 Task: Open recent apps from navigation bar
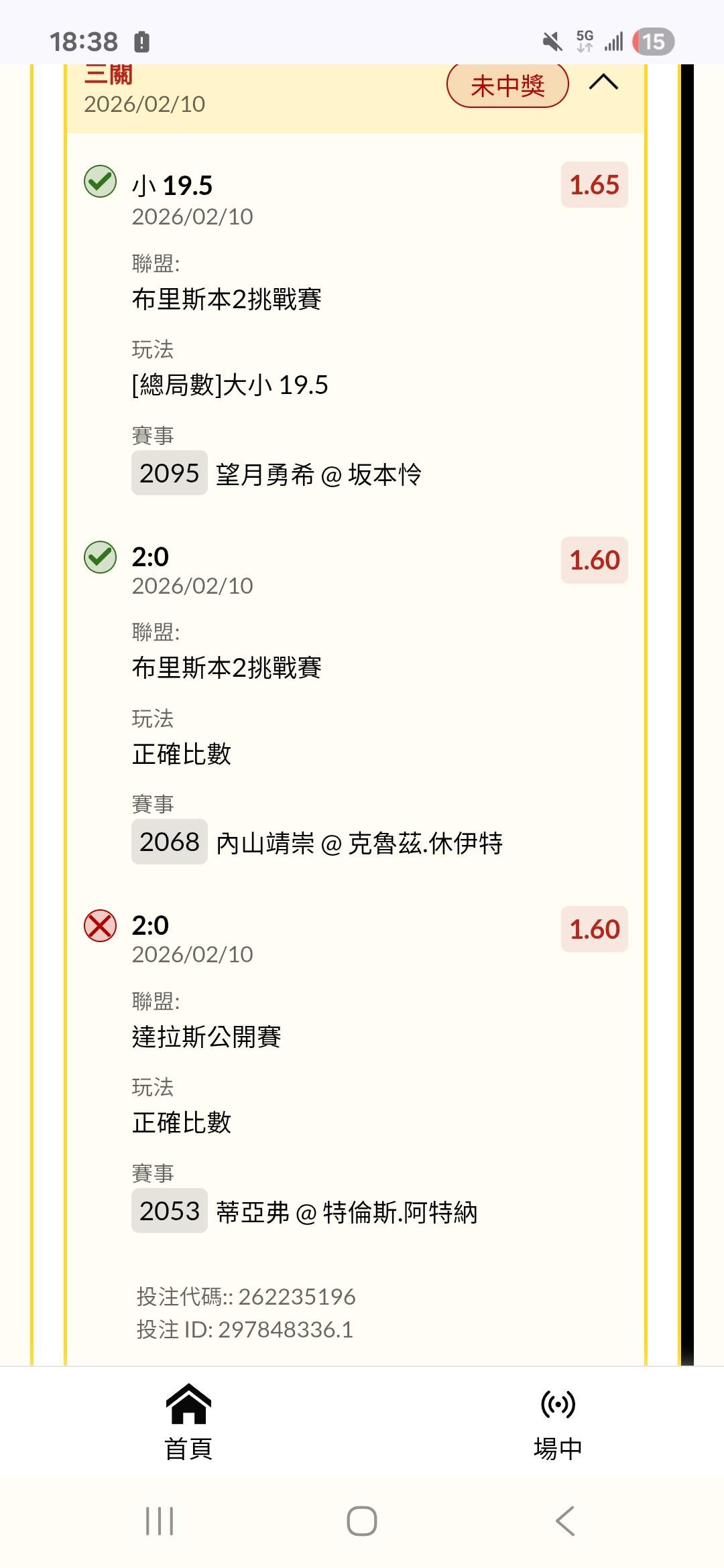coord(160,1521)
